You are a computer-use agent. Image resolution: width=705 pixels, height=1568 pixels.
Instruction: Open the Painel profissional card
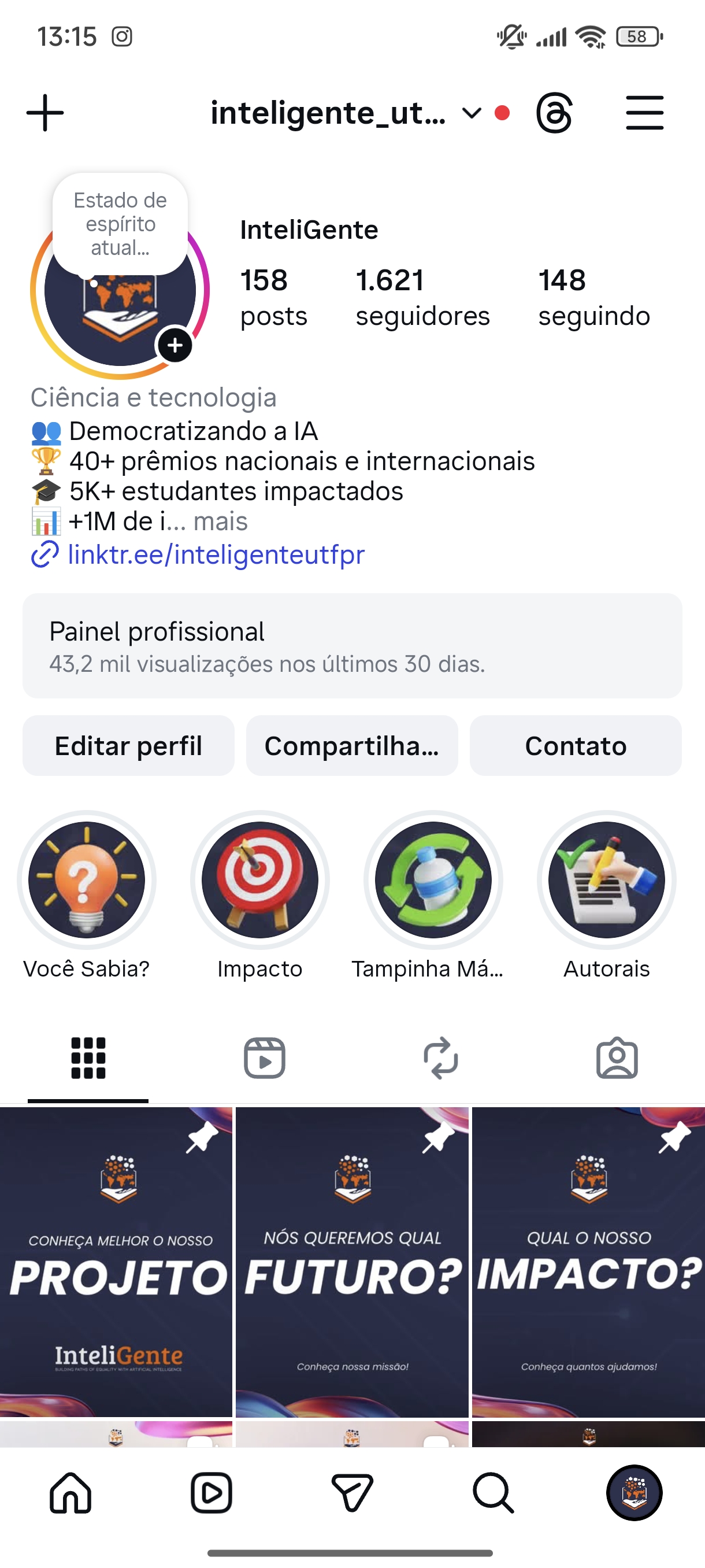pyautogui.click(x=352, y=646)
